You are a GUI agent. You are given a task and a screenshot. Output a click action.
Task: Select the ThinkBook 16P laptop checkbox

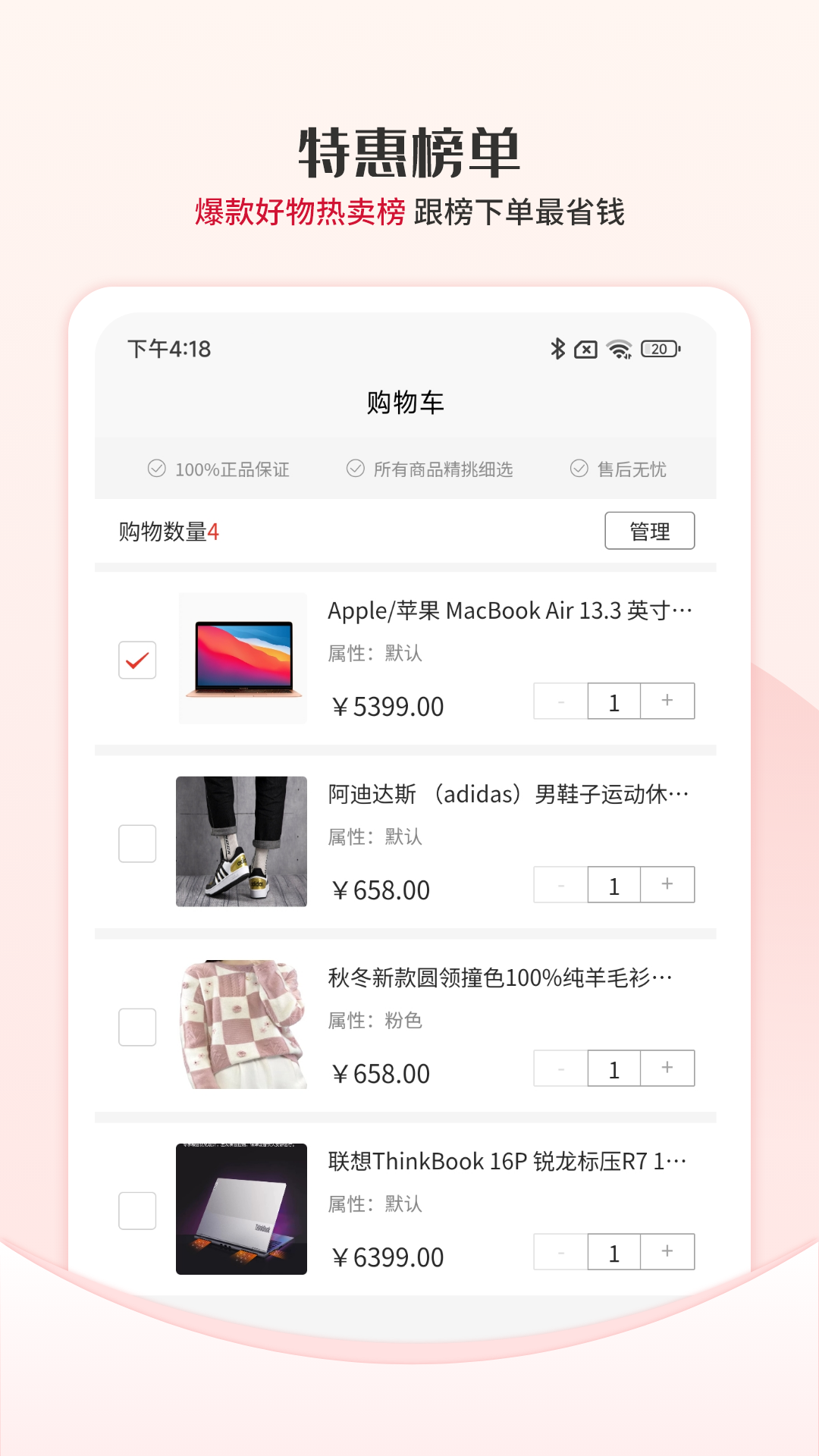pyautogui.click(x=137, y=1211)
